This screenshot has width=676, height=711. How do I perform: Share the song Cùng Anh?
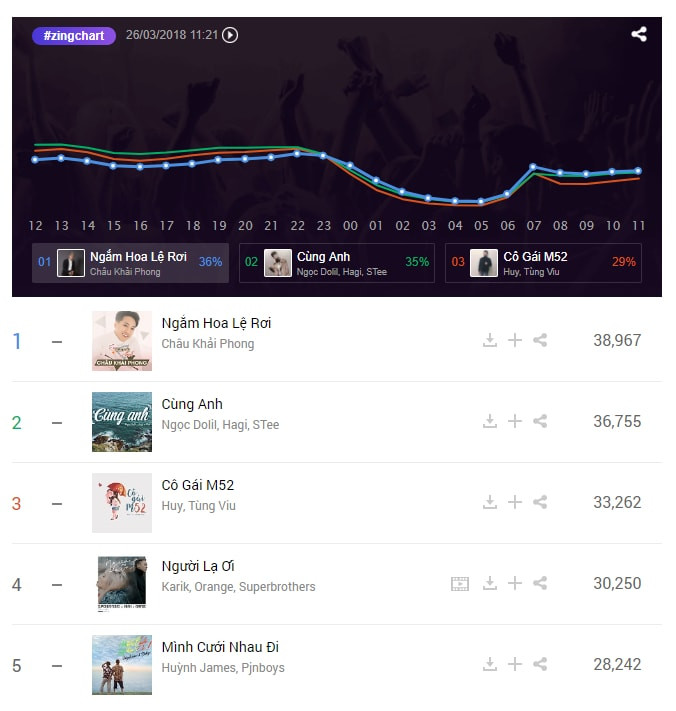(540, 421)
